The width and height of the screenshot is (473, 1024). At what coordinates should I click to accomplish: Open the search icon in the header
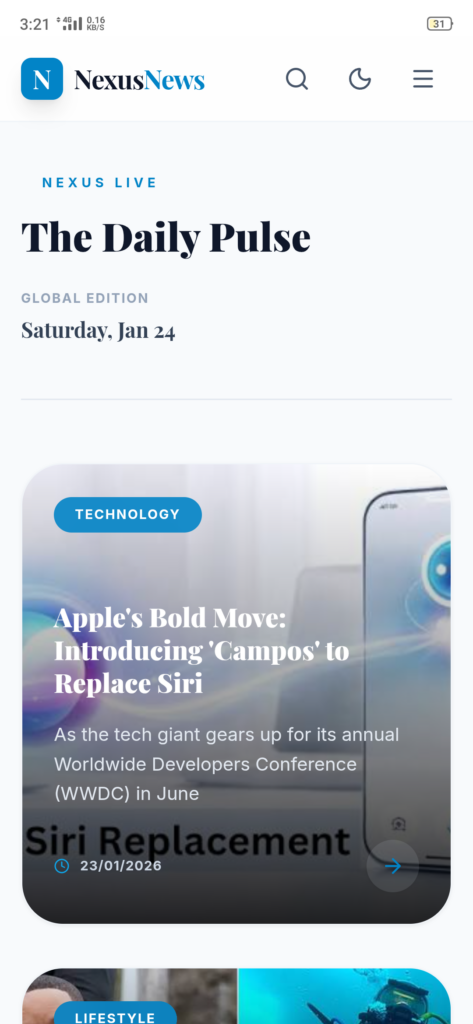(297, 79)
